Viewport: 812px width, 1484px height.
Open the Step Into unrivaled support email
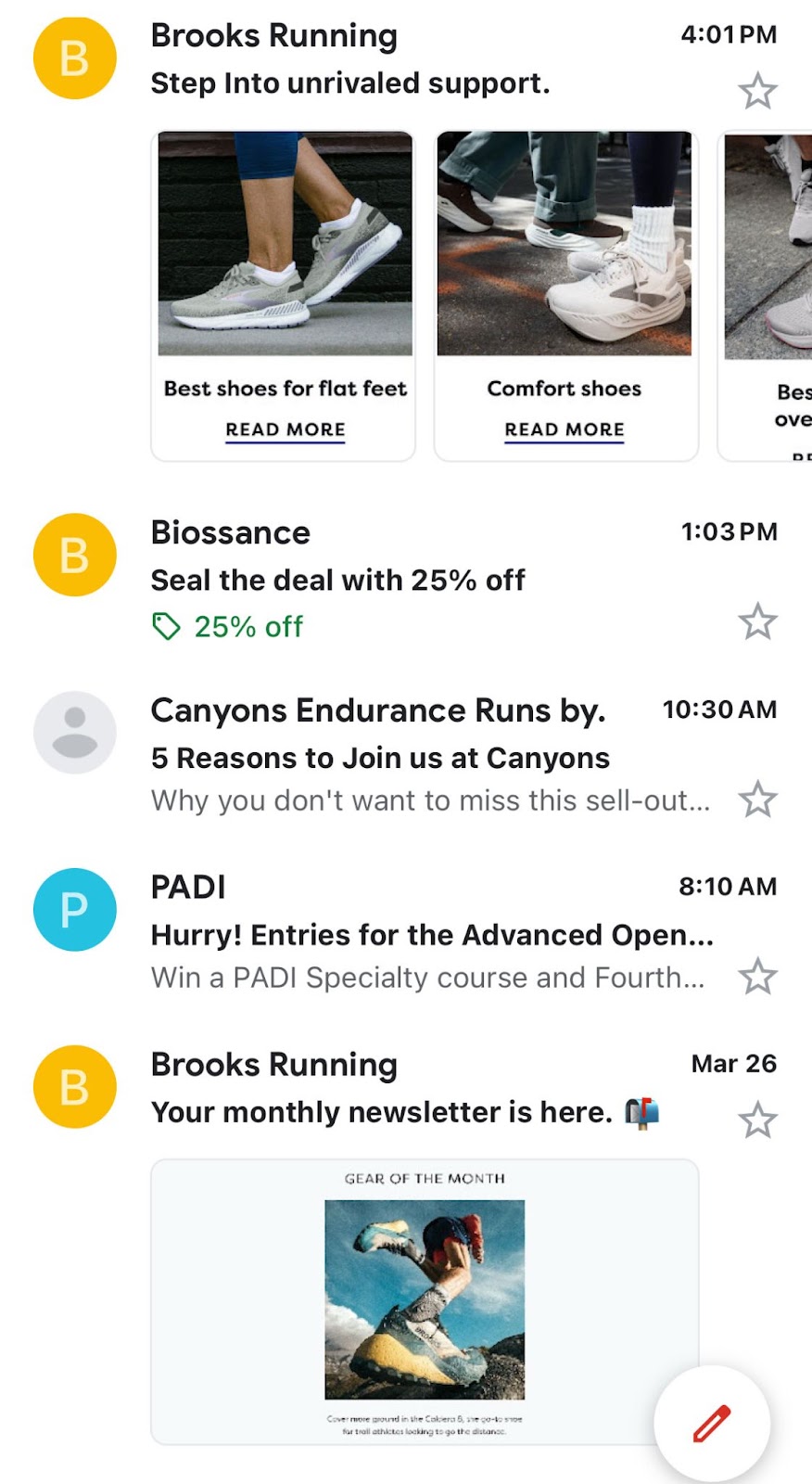coord(350,83)
